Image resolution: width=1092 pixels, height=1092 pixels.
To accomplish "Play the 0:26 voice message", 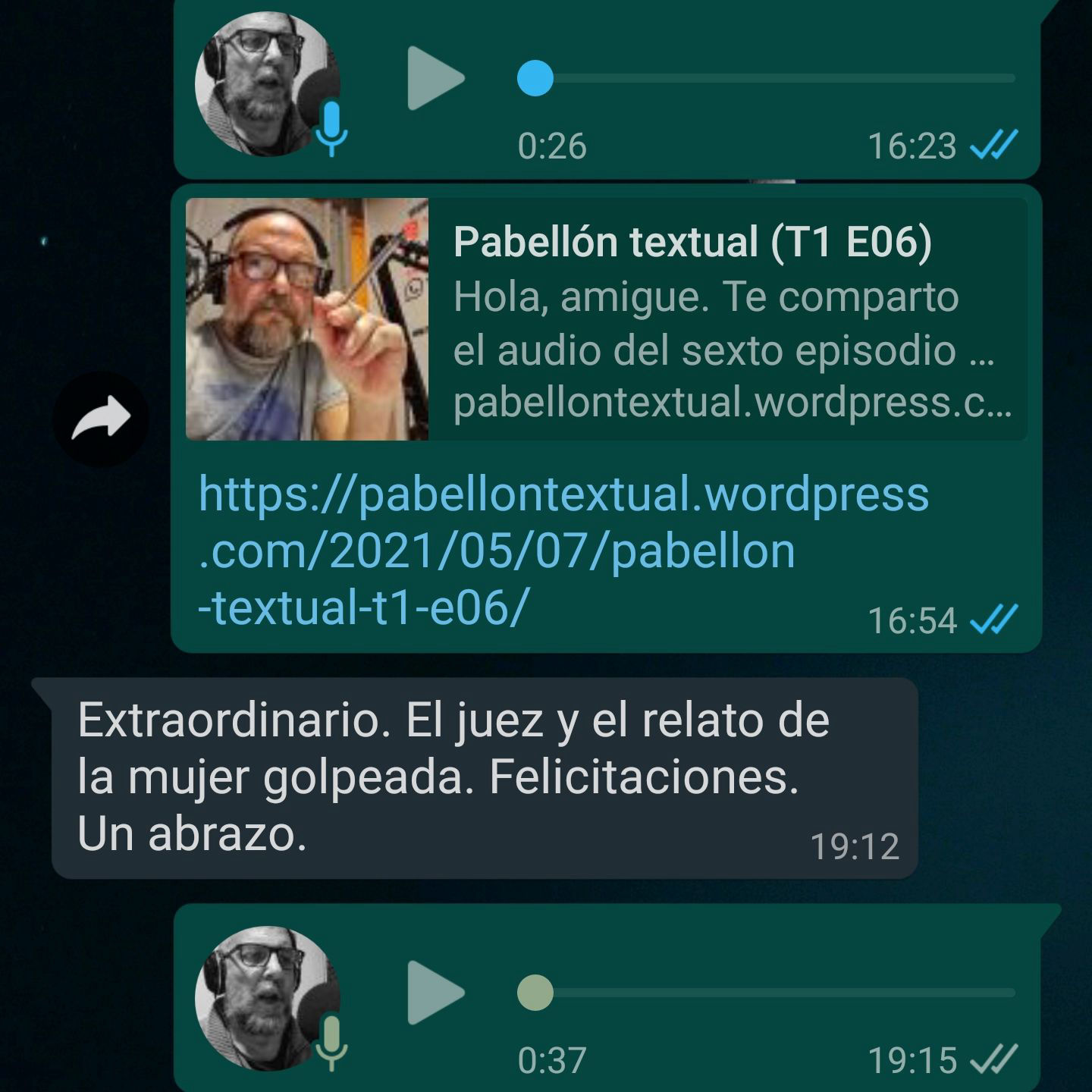I will pos(435,78).
